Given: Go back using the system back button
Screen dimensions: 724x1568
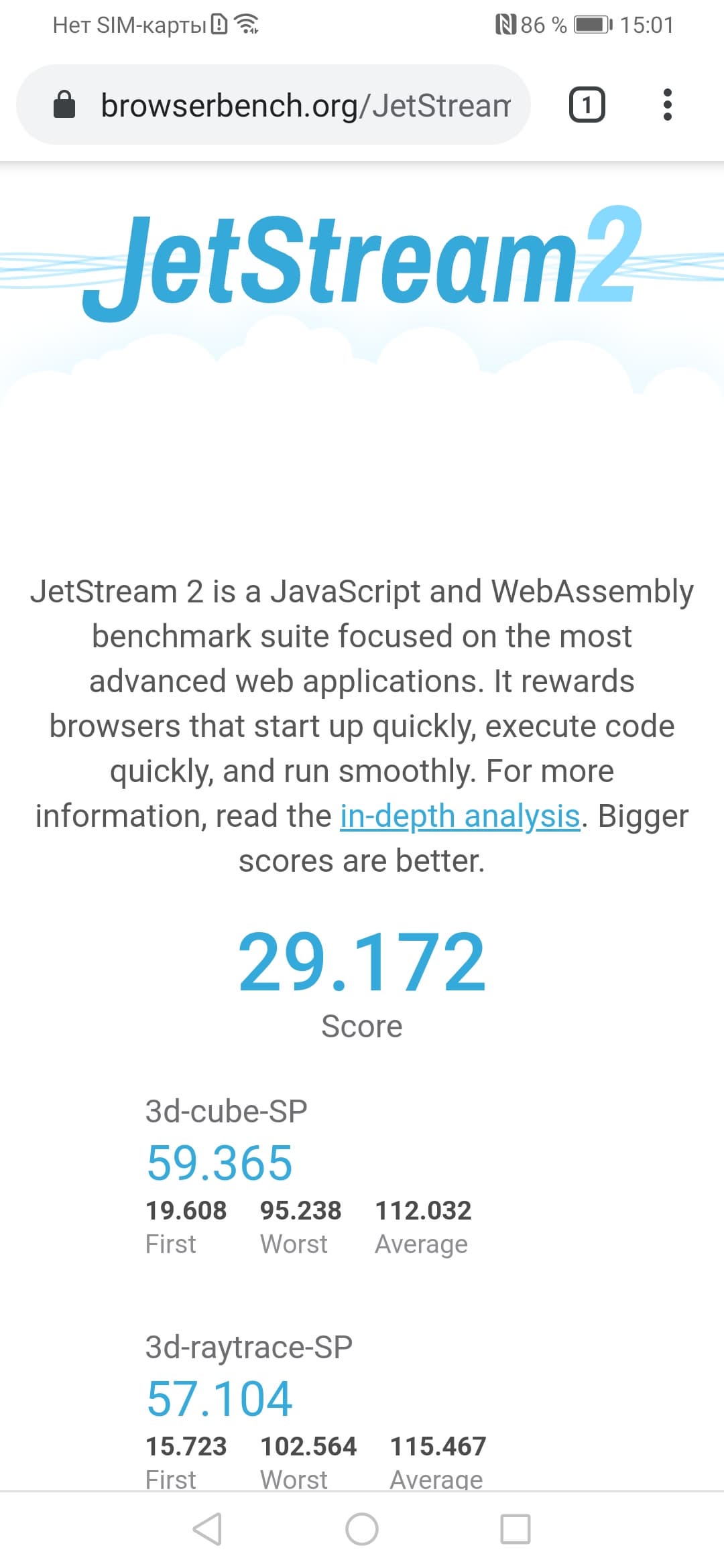Looking at the screenshot, I should (x=207, y=1529).
